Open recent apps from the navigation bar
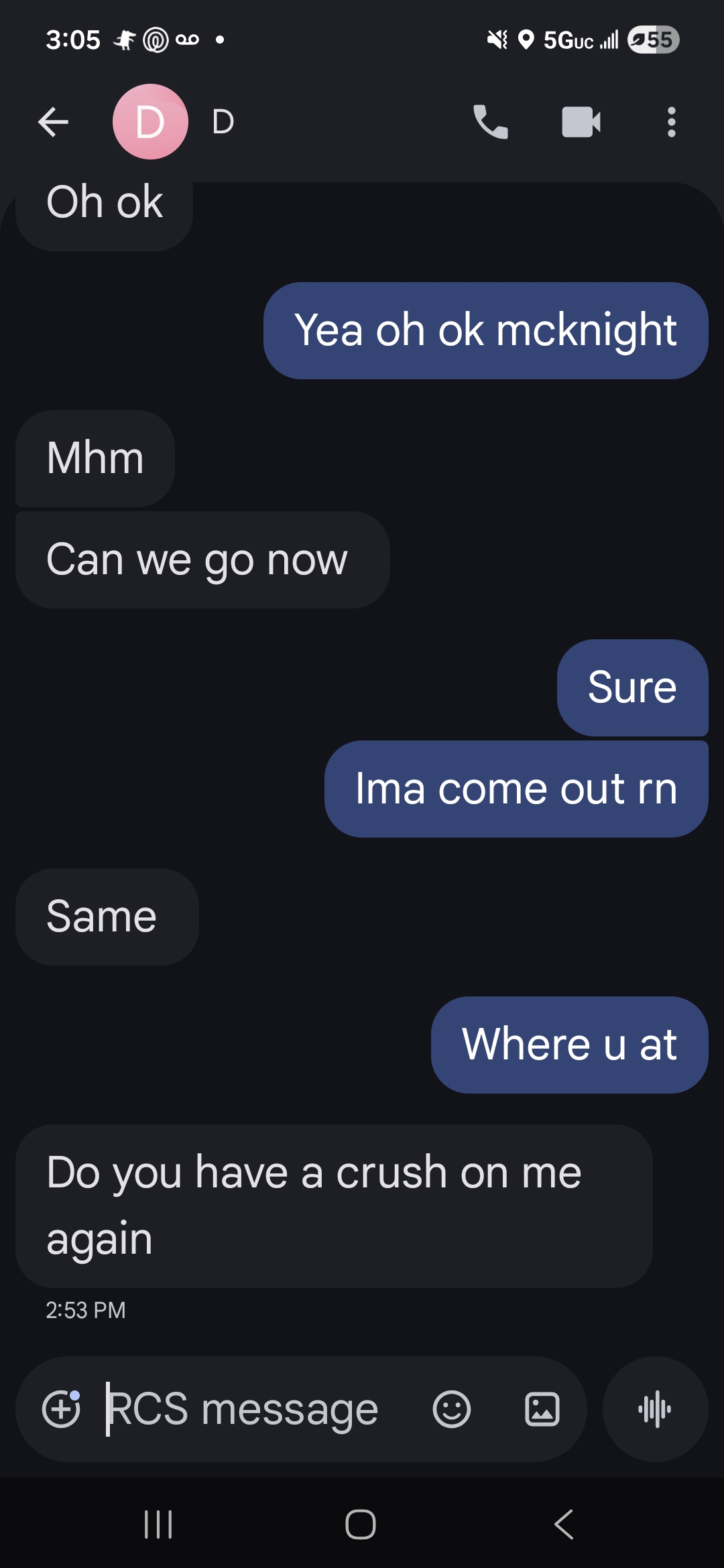This screenshot has height=1568, width=724. 159,1524
